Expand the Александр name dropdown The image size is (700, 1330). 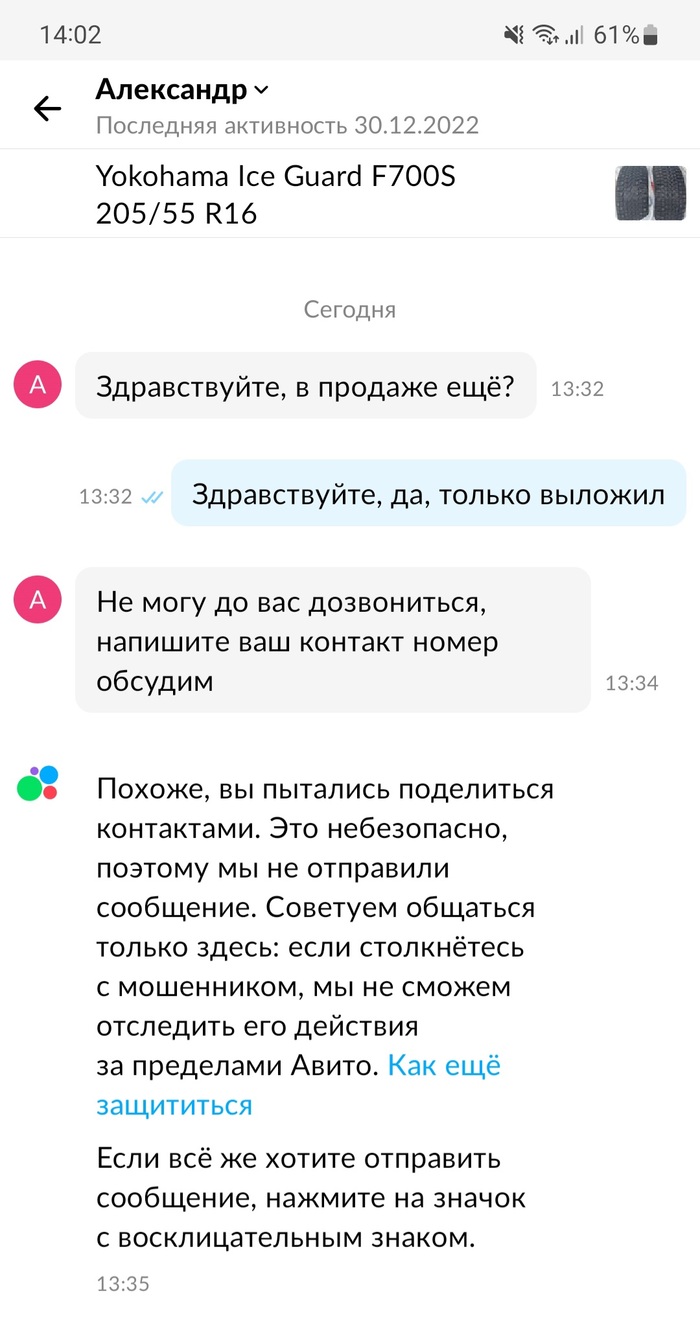point(183,90)
